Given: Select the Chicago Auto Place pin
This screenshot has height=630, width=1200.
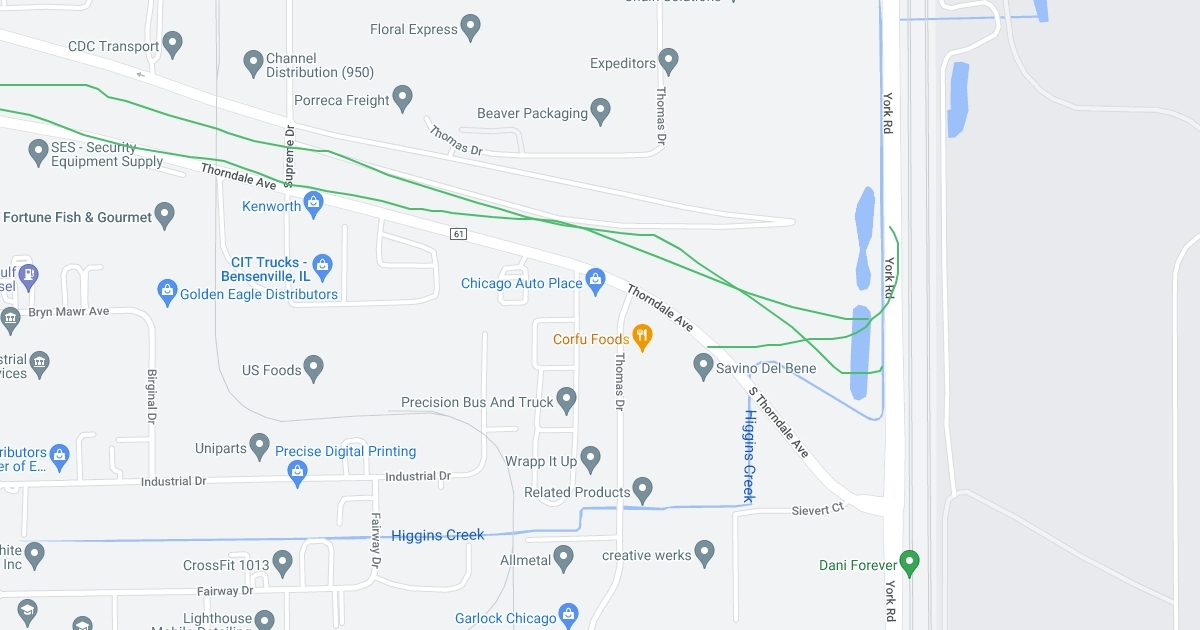Looking at the screenshot, I should coord(596,281).
